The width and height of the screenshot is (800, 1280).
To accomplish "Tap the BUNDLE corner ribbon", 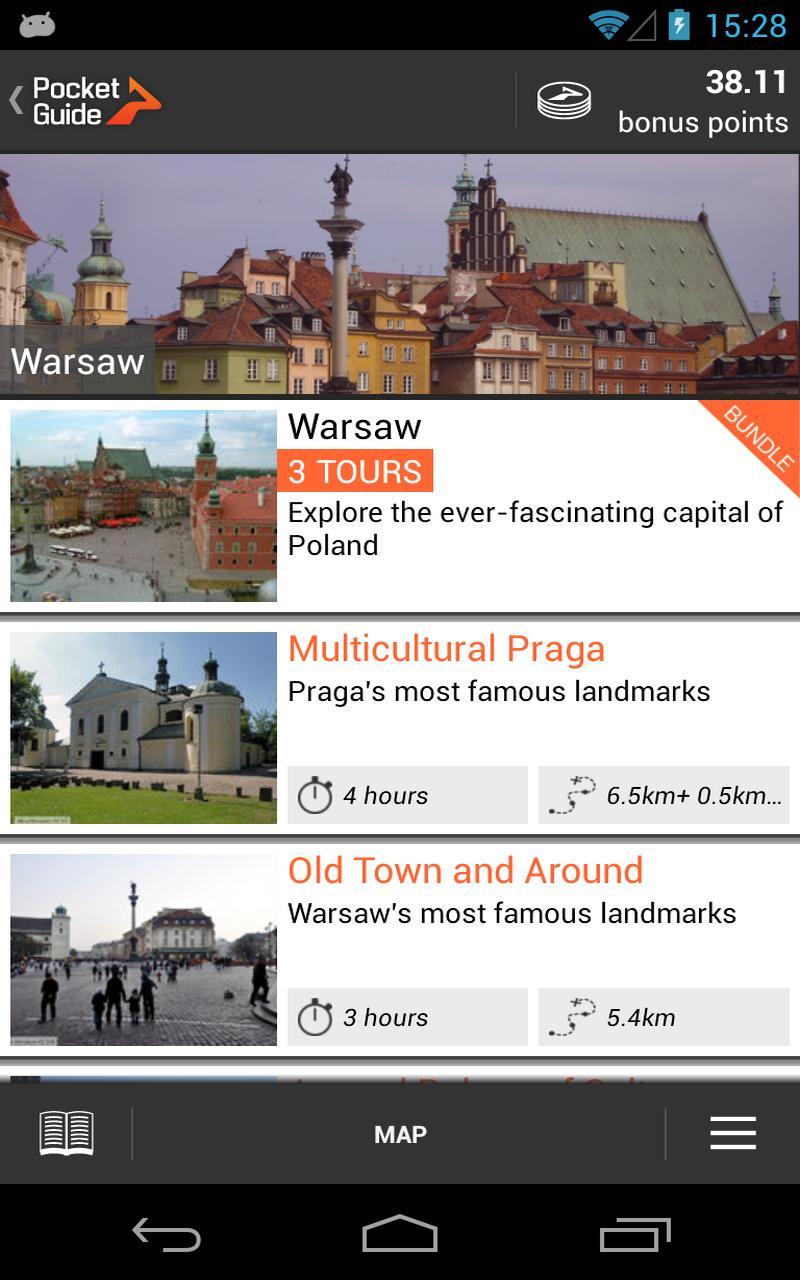I will click(x=762, y=440).
